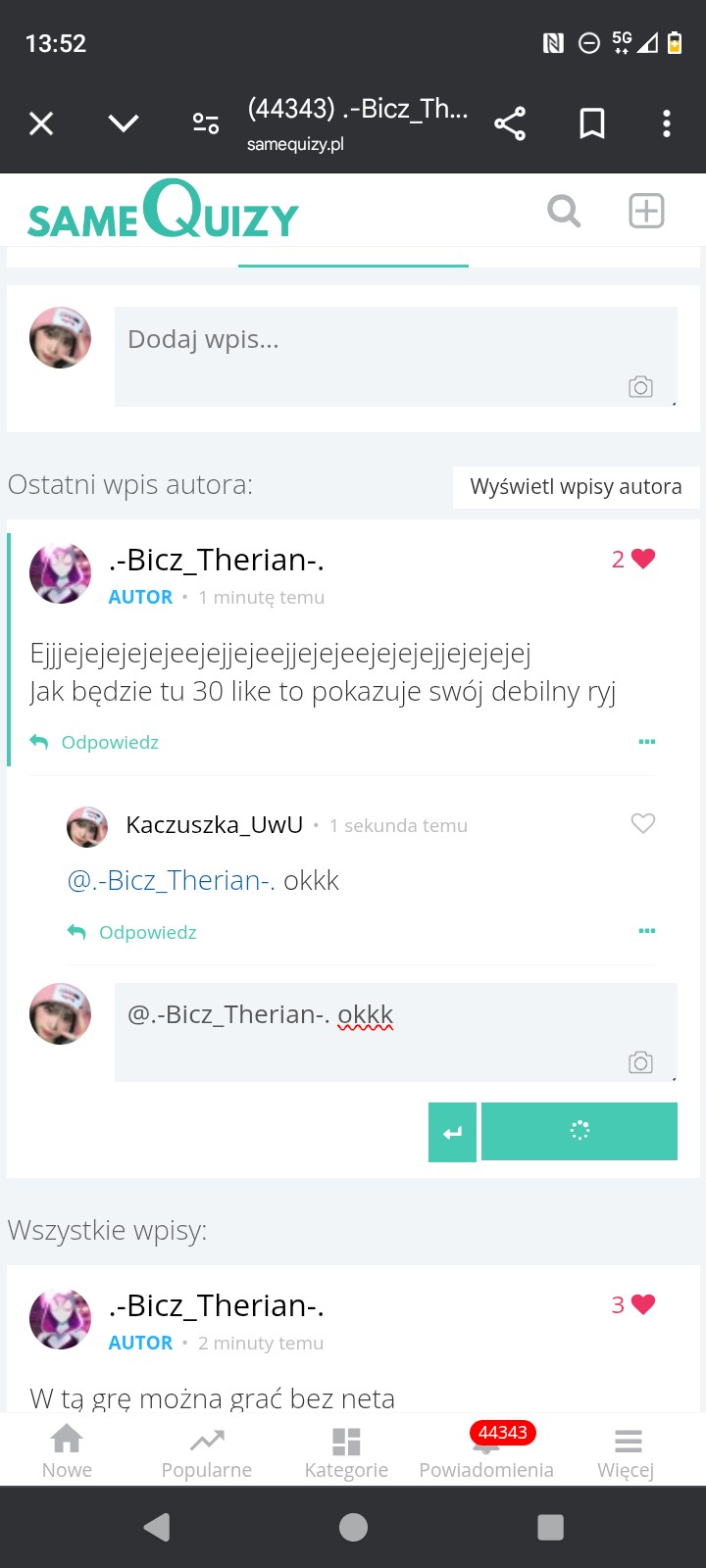Create new content with plus icon
This screenshot has width=706, height=1568.
pos(646,211)
